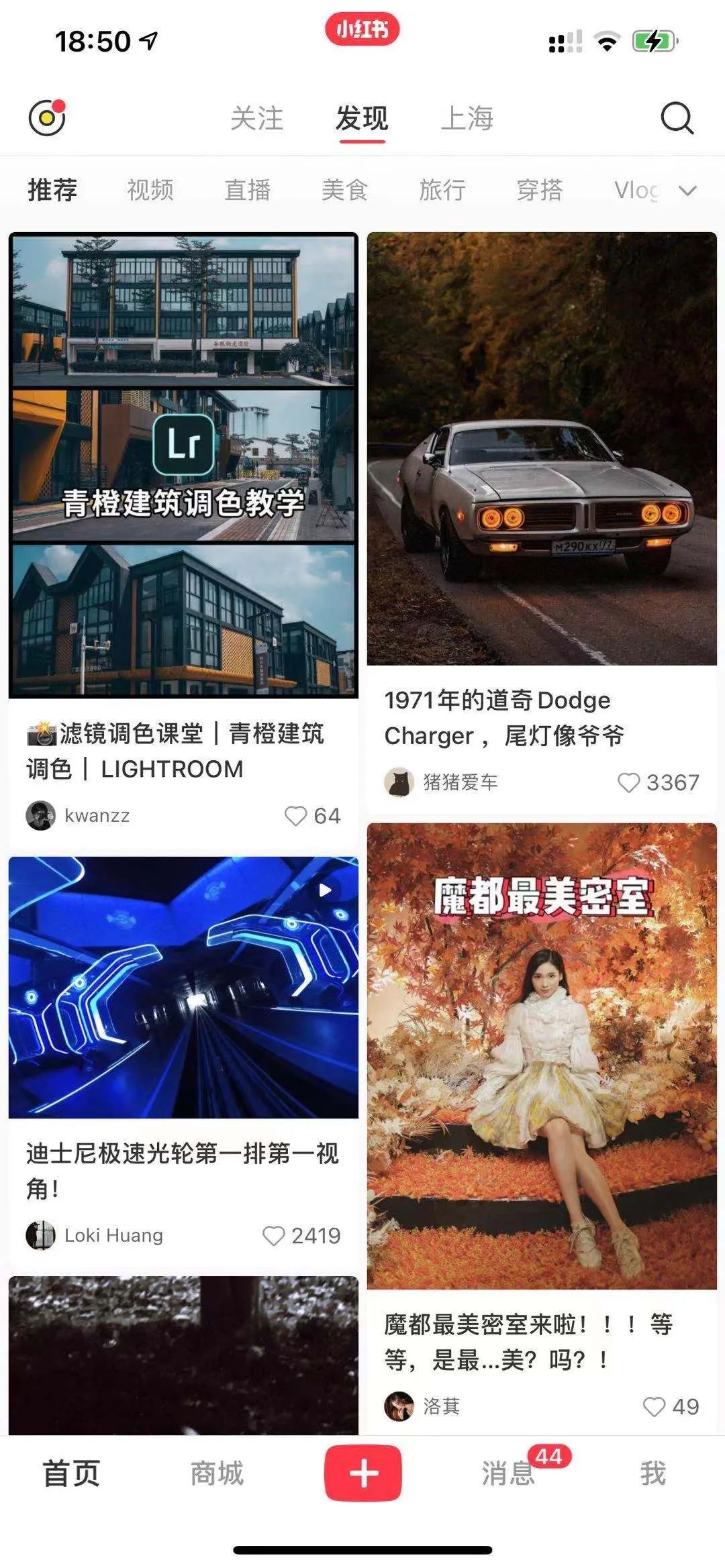This screenshot has height=1568, width=725.
Task: Select the 穿搭 category
Action: pos(539,191)
